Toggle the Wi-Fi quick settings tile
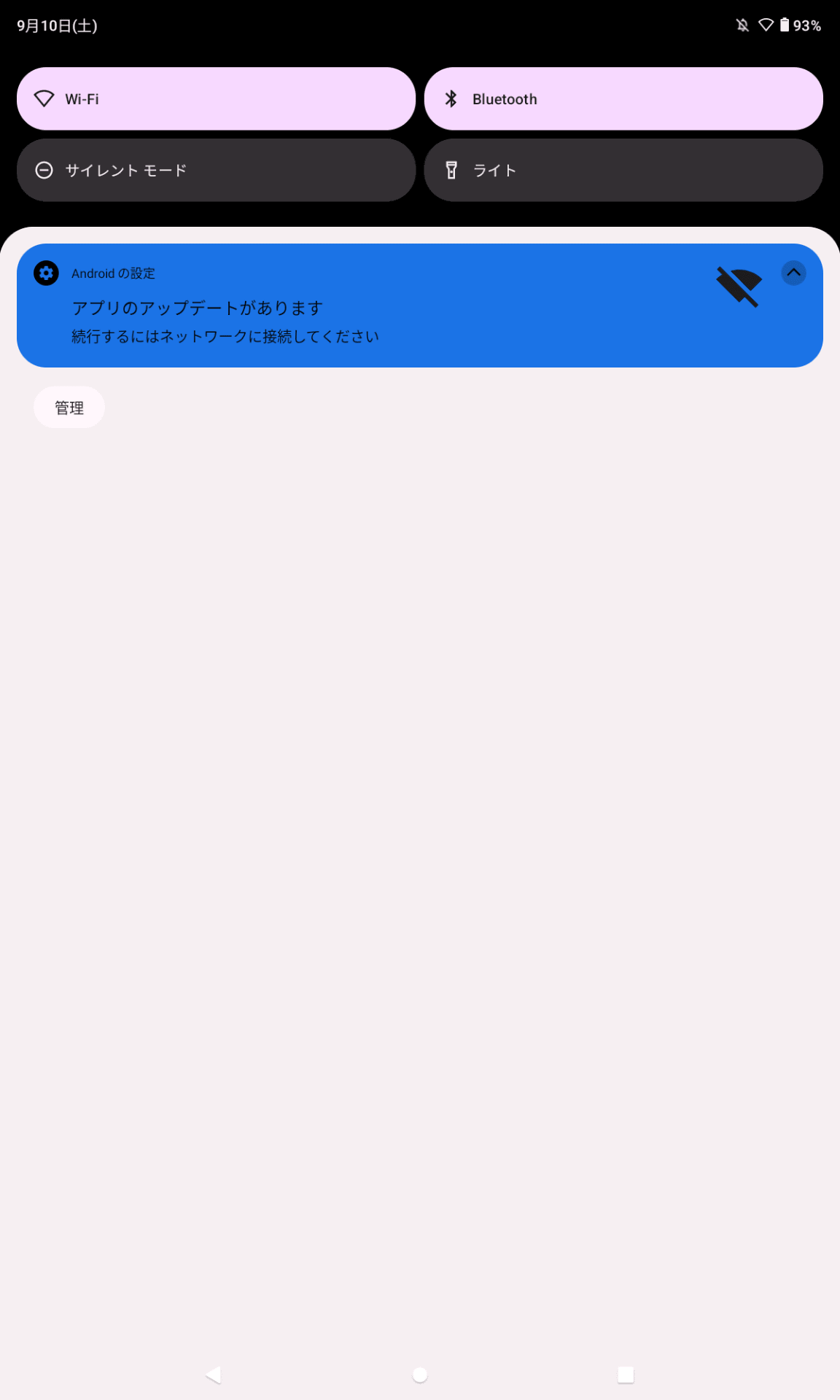This screenshot has height=1400, width=840. point(216,99)
